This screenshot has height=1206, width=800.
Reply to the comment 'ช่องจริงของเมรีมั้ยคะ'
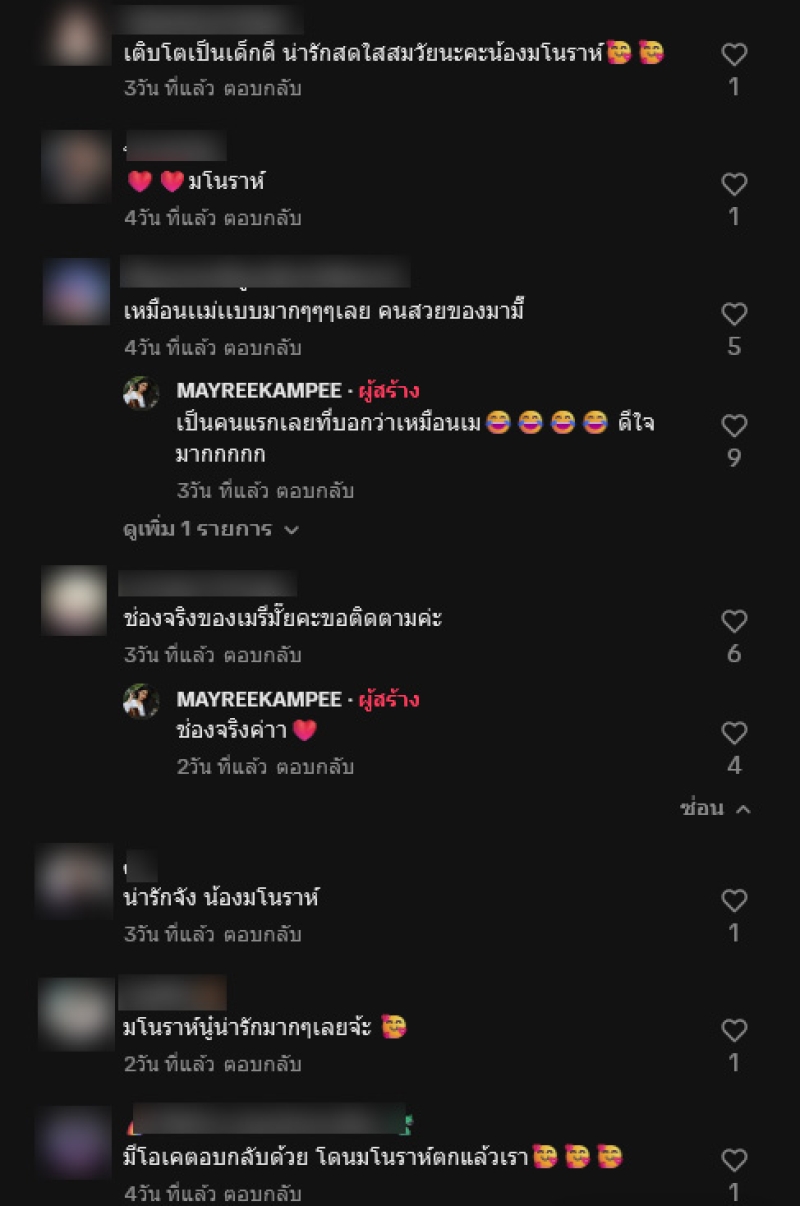tap(262, 656)
